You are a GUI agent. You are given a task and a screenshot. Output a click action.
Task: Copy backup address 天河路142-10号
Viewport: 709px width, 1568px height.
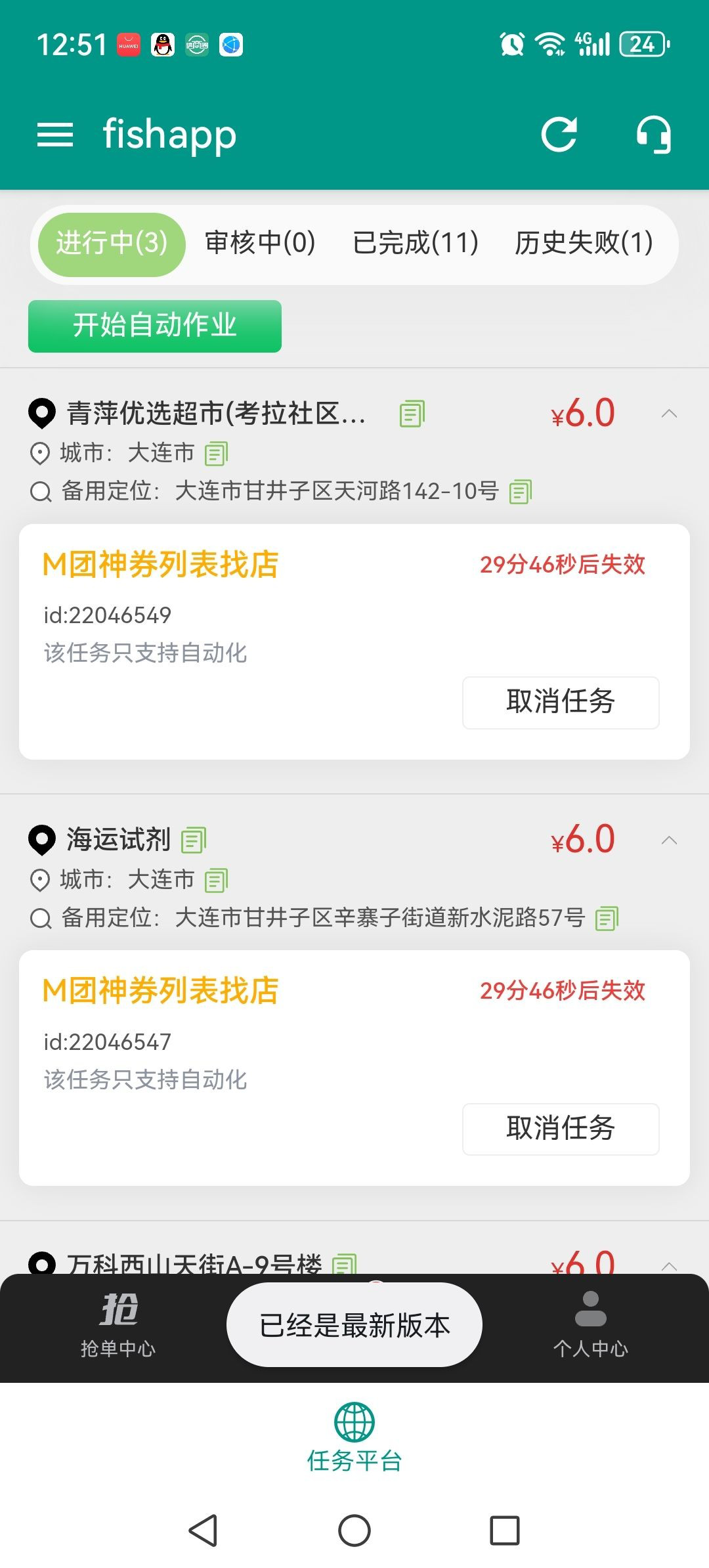pyautogui.click(x=521, y=491)
